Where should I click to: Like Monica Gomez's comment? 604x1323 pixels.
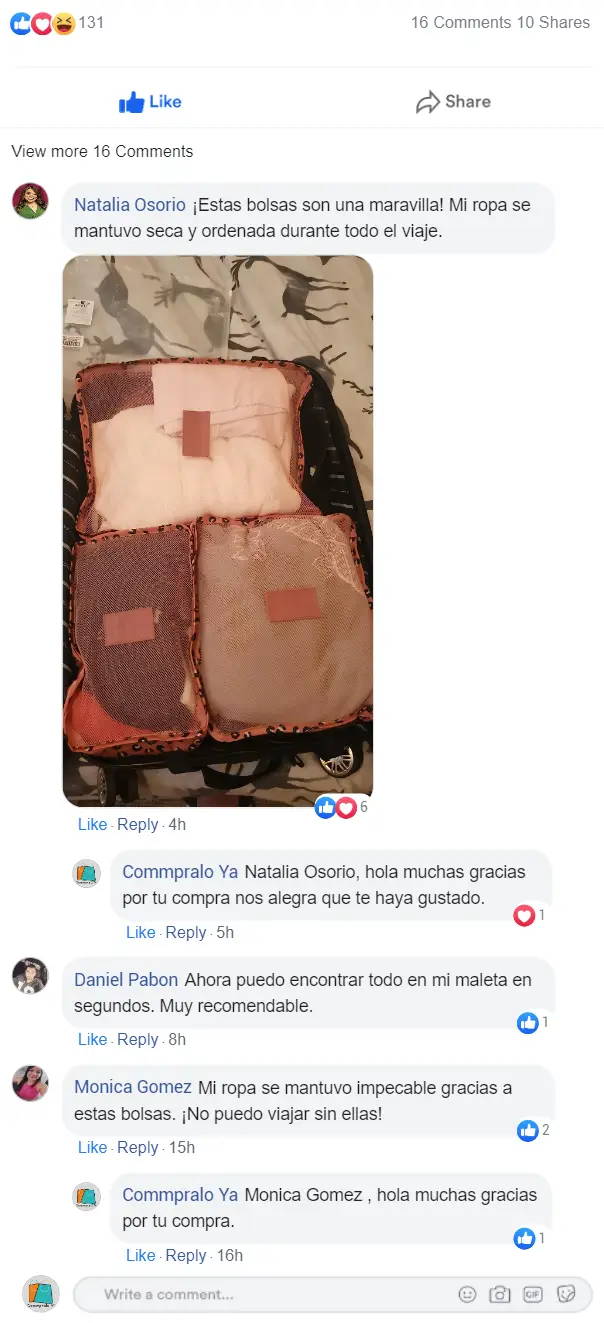coord(92,1147)
